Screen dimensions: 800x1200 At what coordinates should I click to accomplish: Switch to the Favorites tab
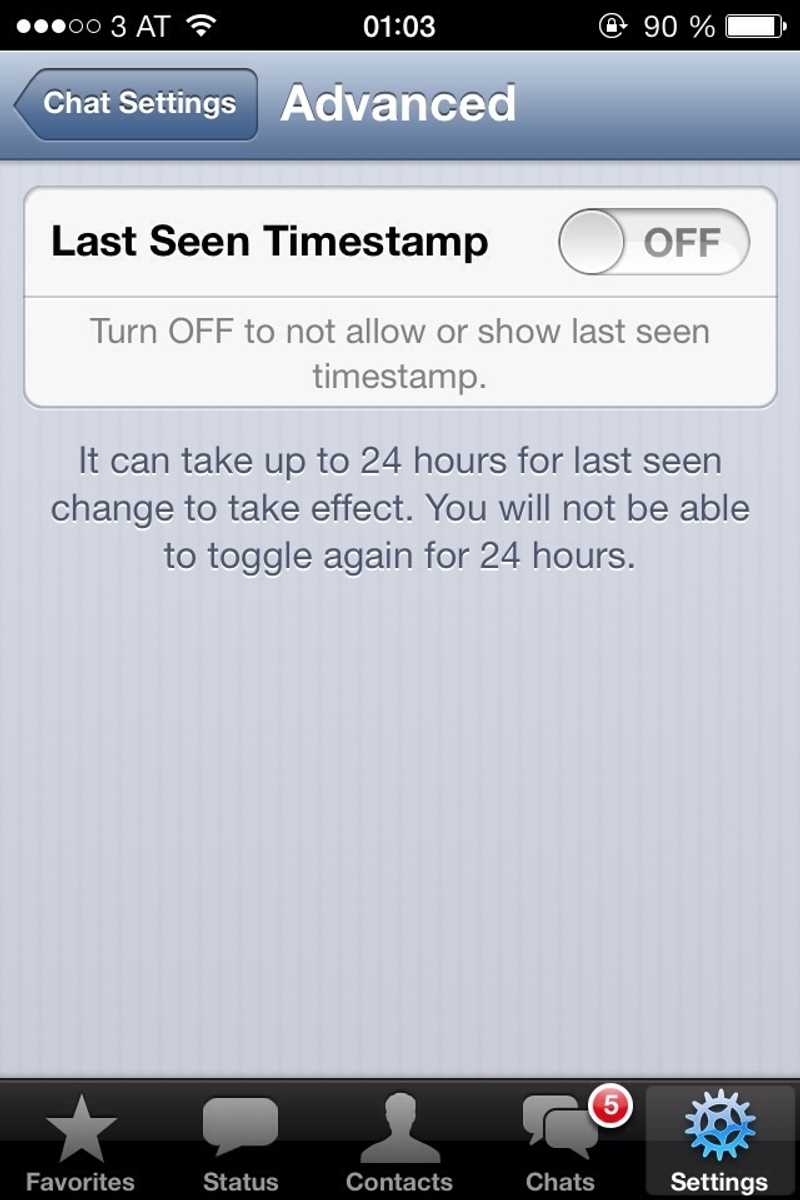[80, 1142]
